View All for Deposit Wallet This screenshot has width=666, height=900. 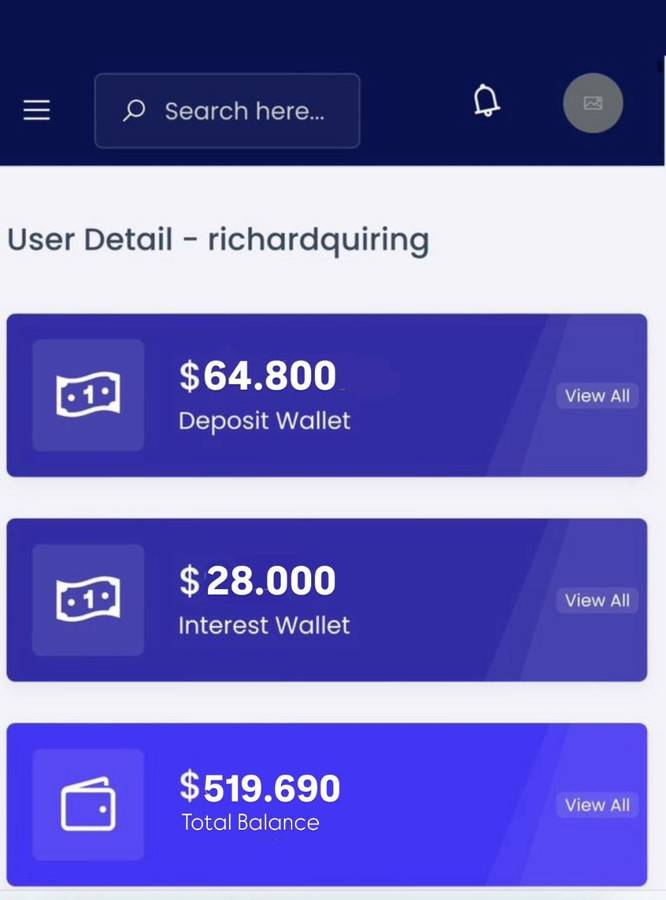597,396
